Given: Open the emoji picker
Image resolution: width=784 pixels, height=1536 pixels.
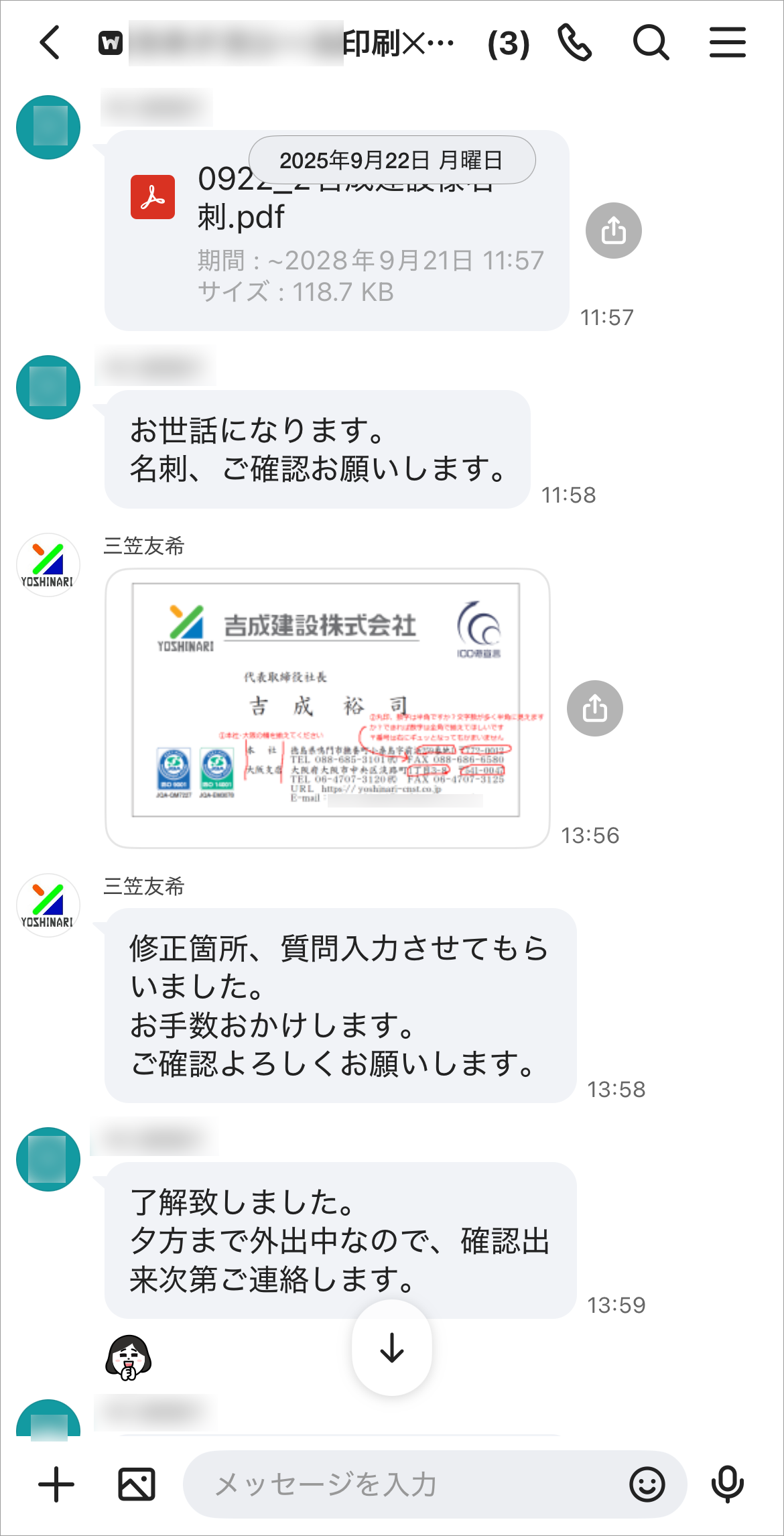Looking at the screenshot, I should (647, 1484).
